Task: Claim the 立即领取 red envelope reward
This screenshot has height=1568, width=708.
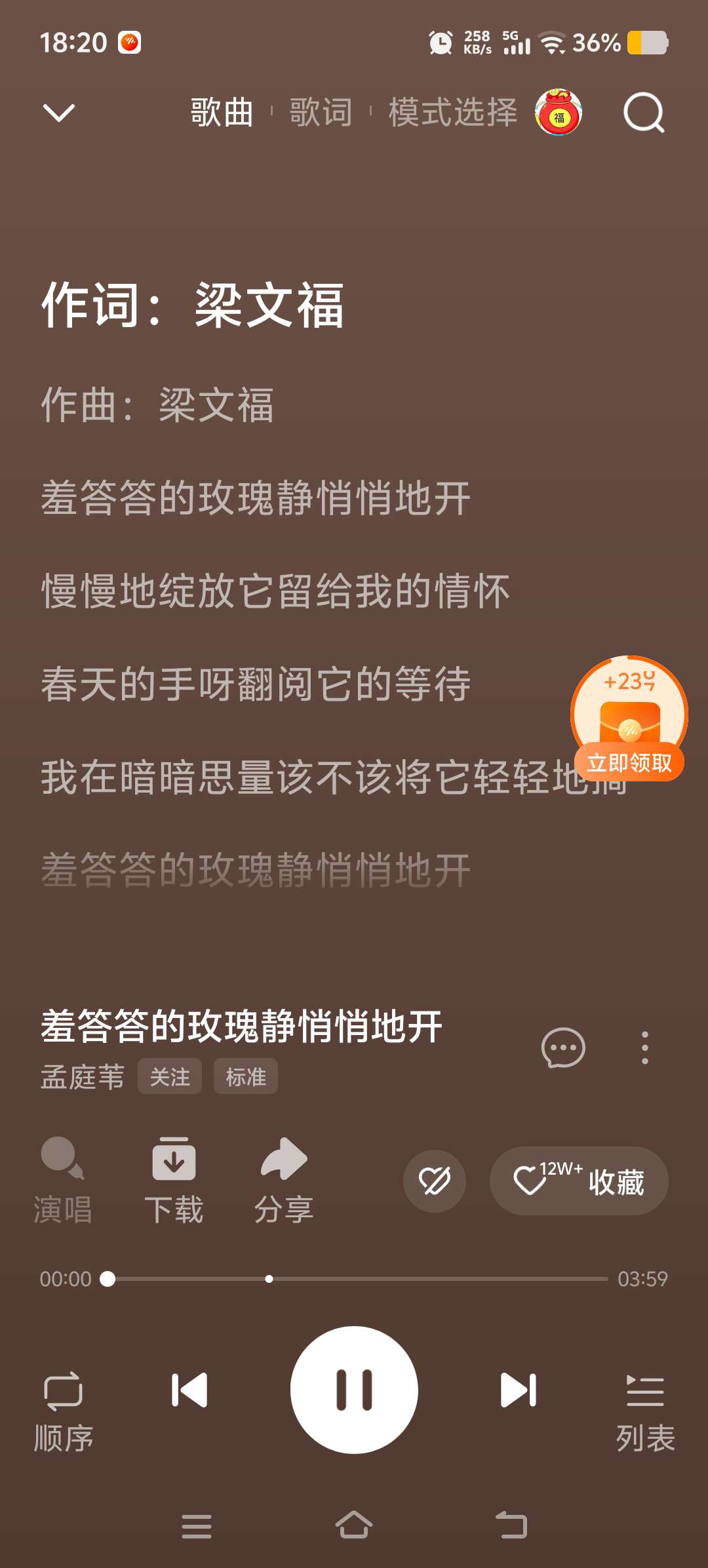Action: (x=629, y=762)
